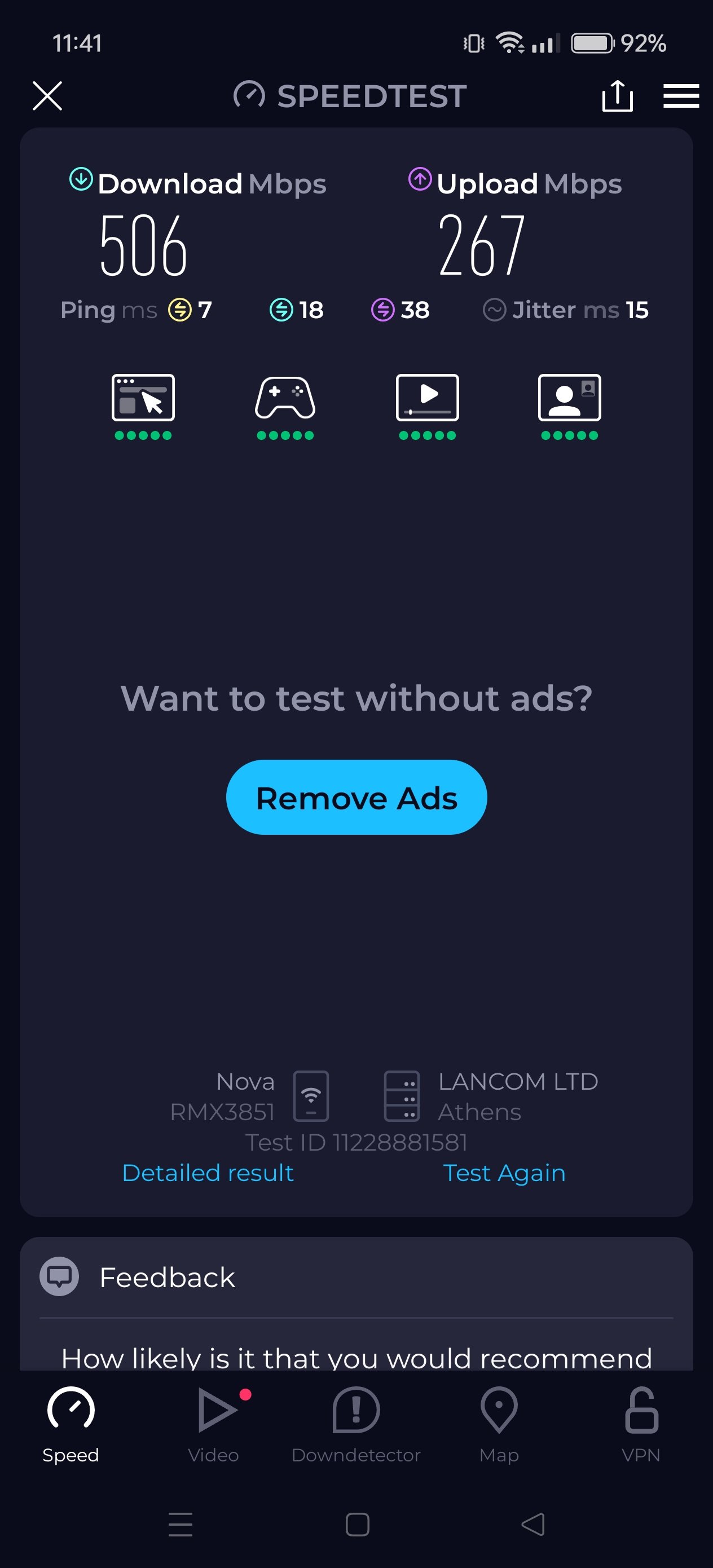View the gaming experience rating
This screenshot has width=713, height=1568.
[285, 404]
